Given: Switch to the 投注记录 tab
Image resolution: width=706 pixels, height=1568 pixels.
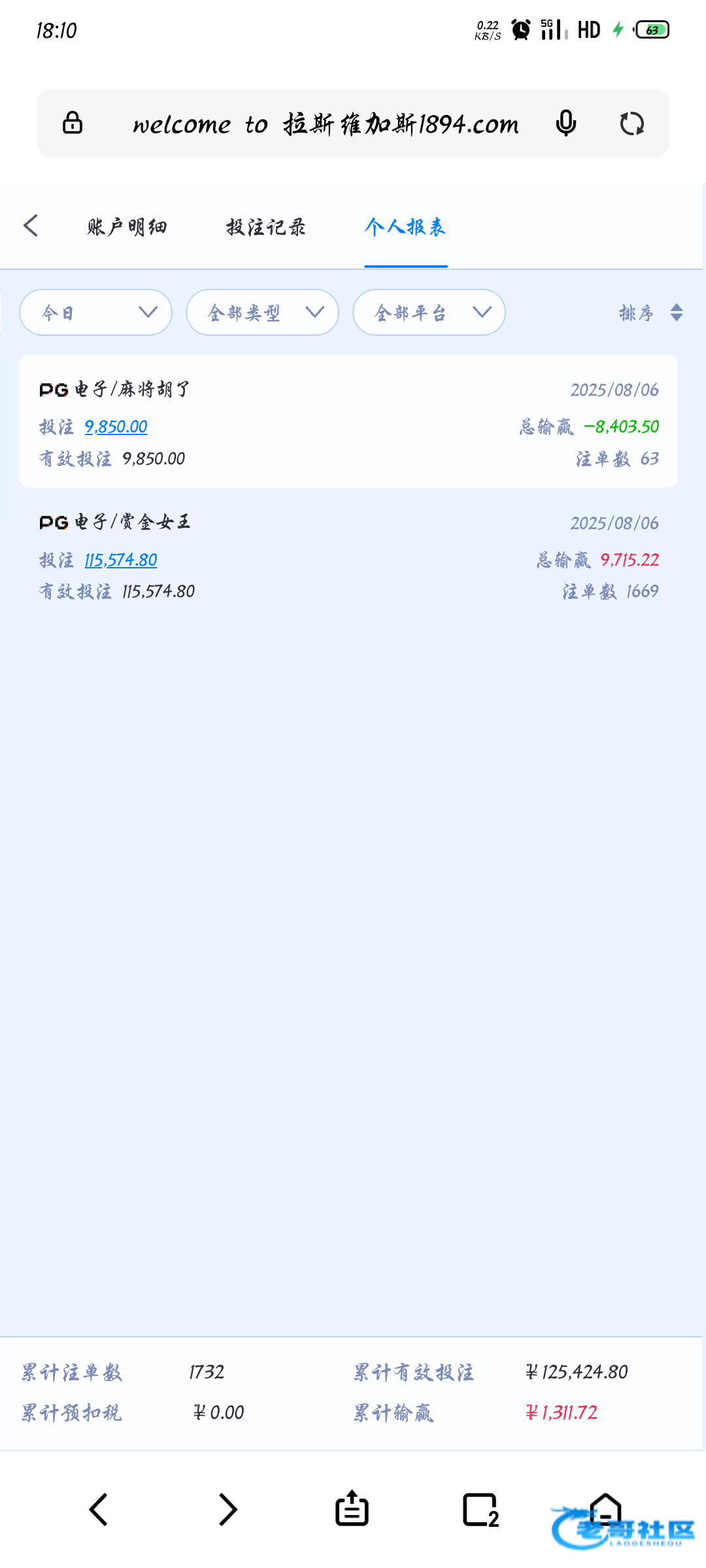Looking at the screenshot, I should pos(266,227).
